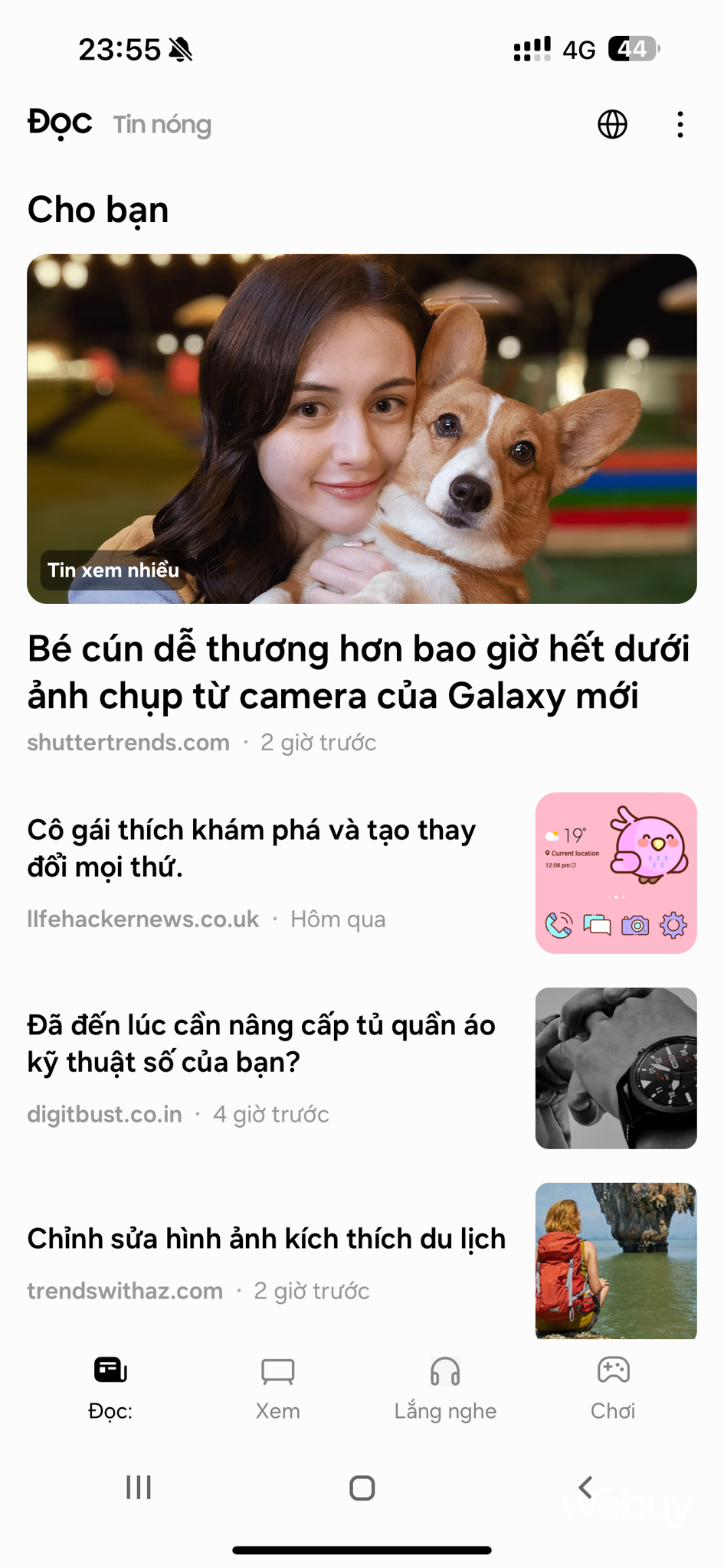The image size is (724, 1568).
Task: Read the article about Bé cún dễ thương
Action: pos(359,672)
